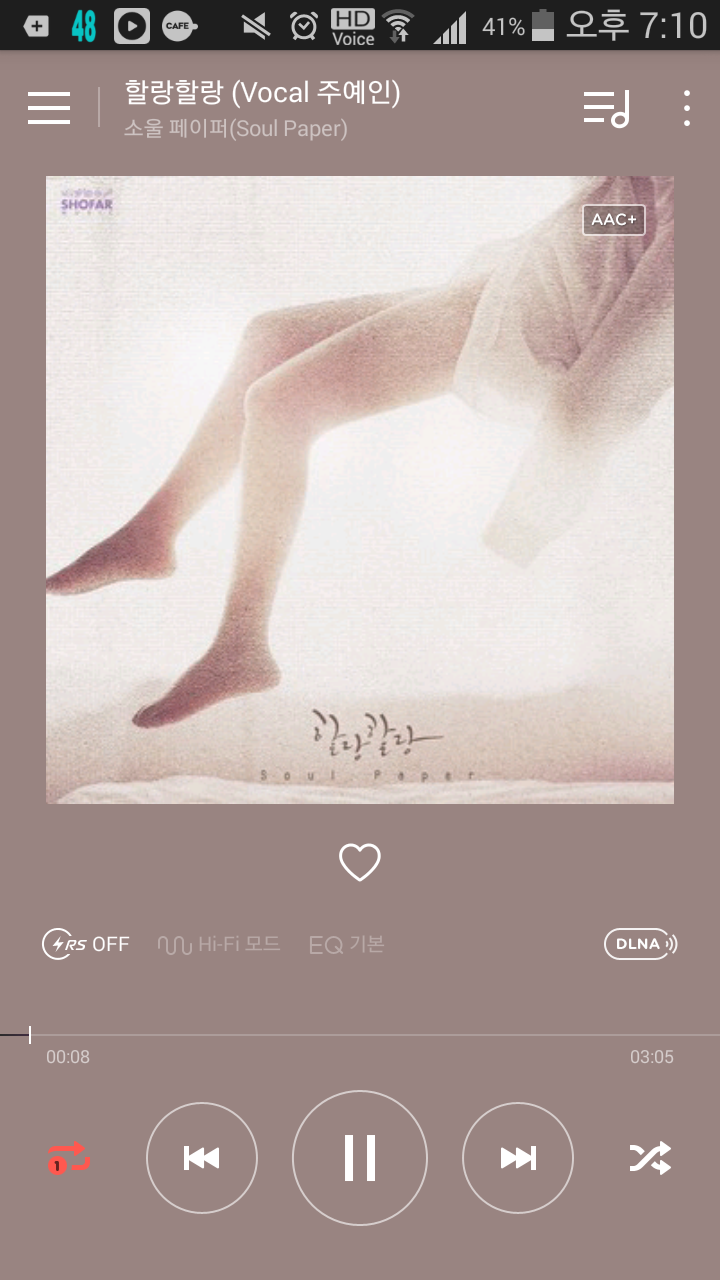Enable Hi-Fi 모드

coord(219,944)
